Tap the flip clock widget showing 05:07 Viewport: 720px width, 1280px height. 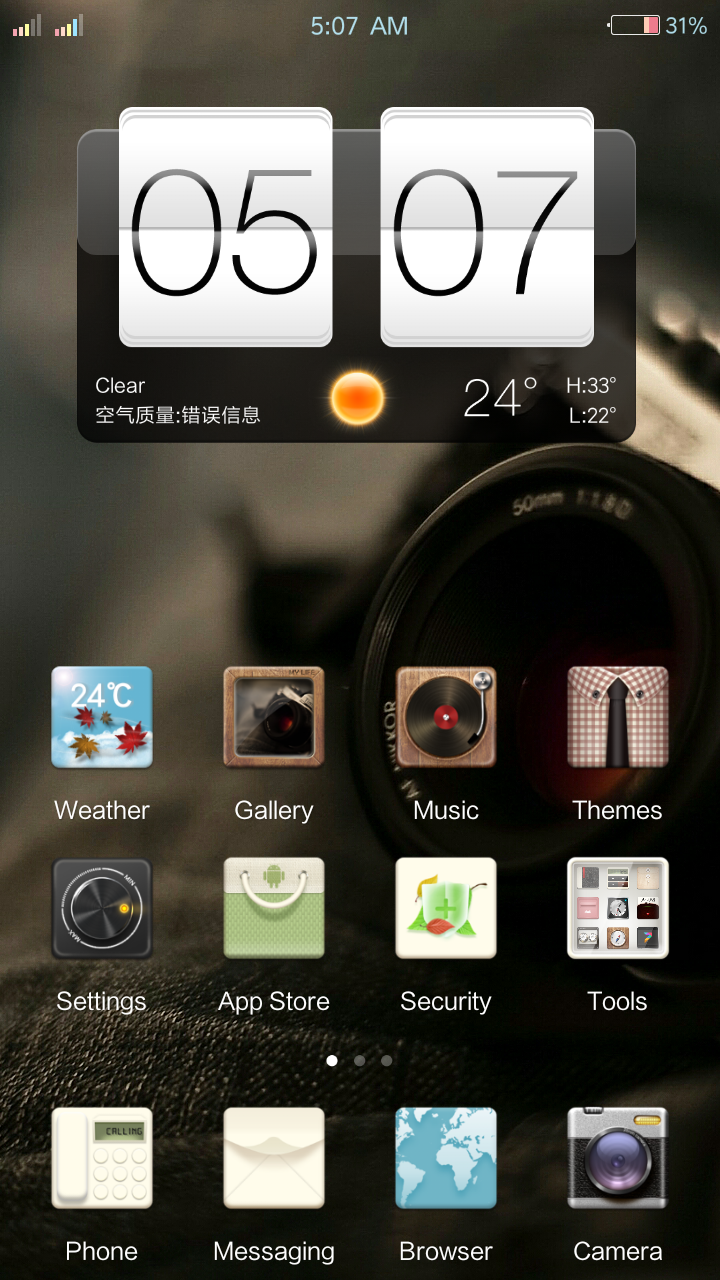(x=356, y=228)
